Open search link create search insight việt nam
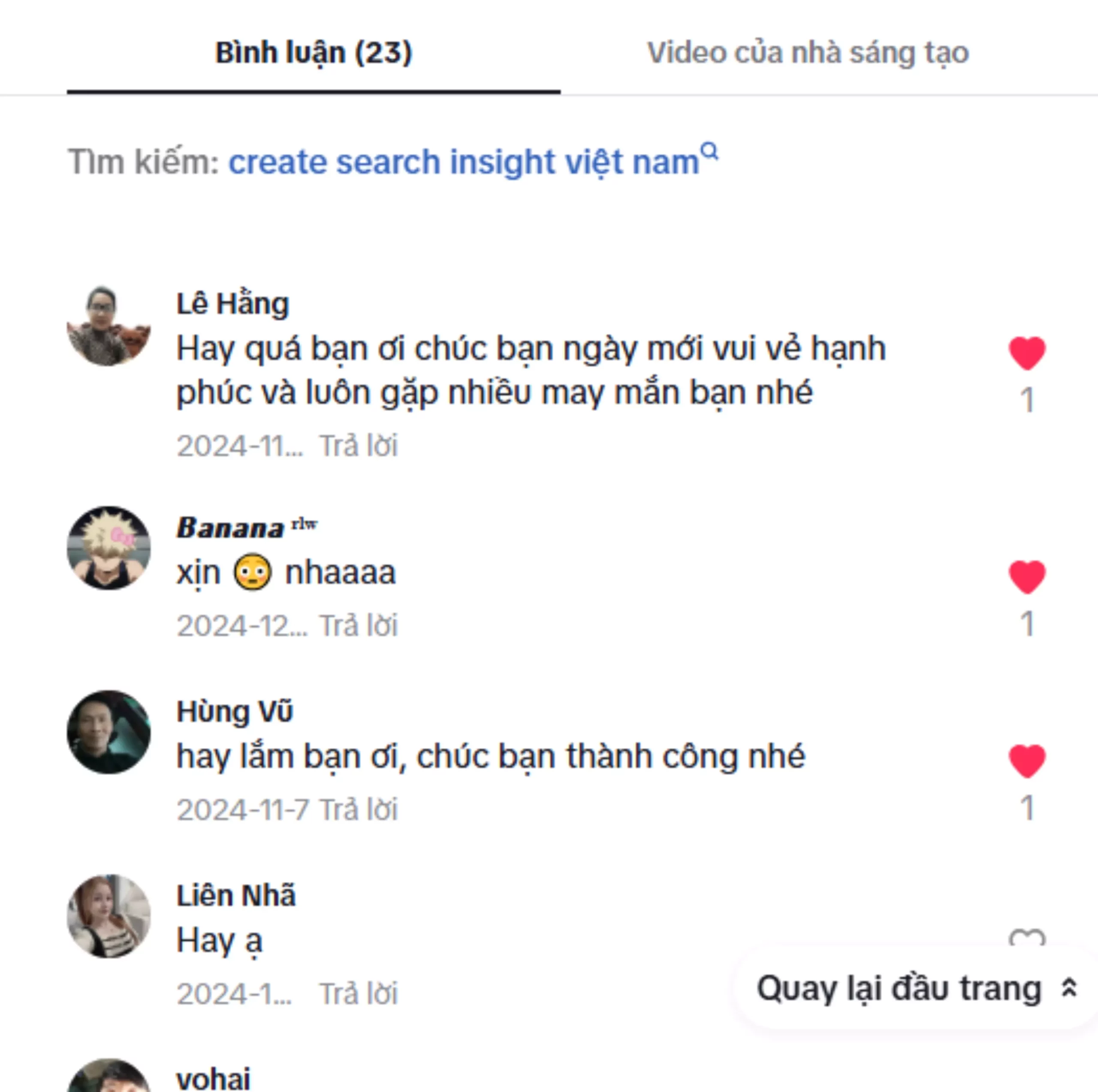This screenshot has width=1098, height=1092. pyautogui.click(x=464, y=162)
